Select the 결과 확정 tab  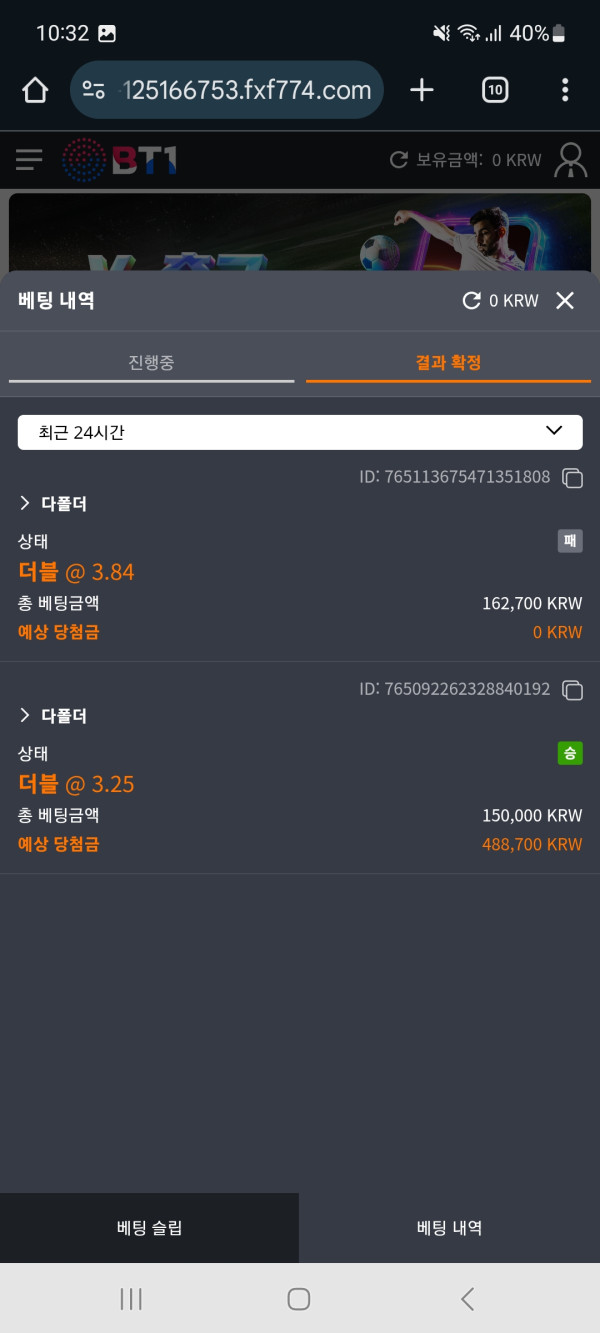(x=448, y=362)
